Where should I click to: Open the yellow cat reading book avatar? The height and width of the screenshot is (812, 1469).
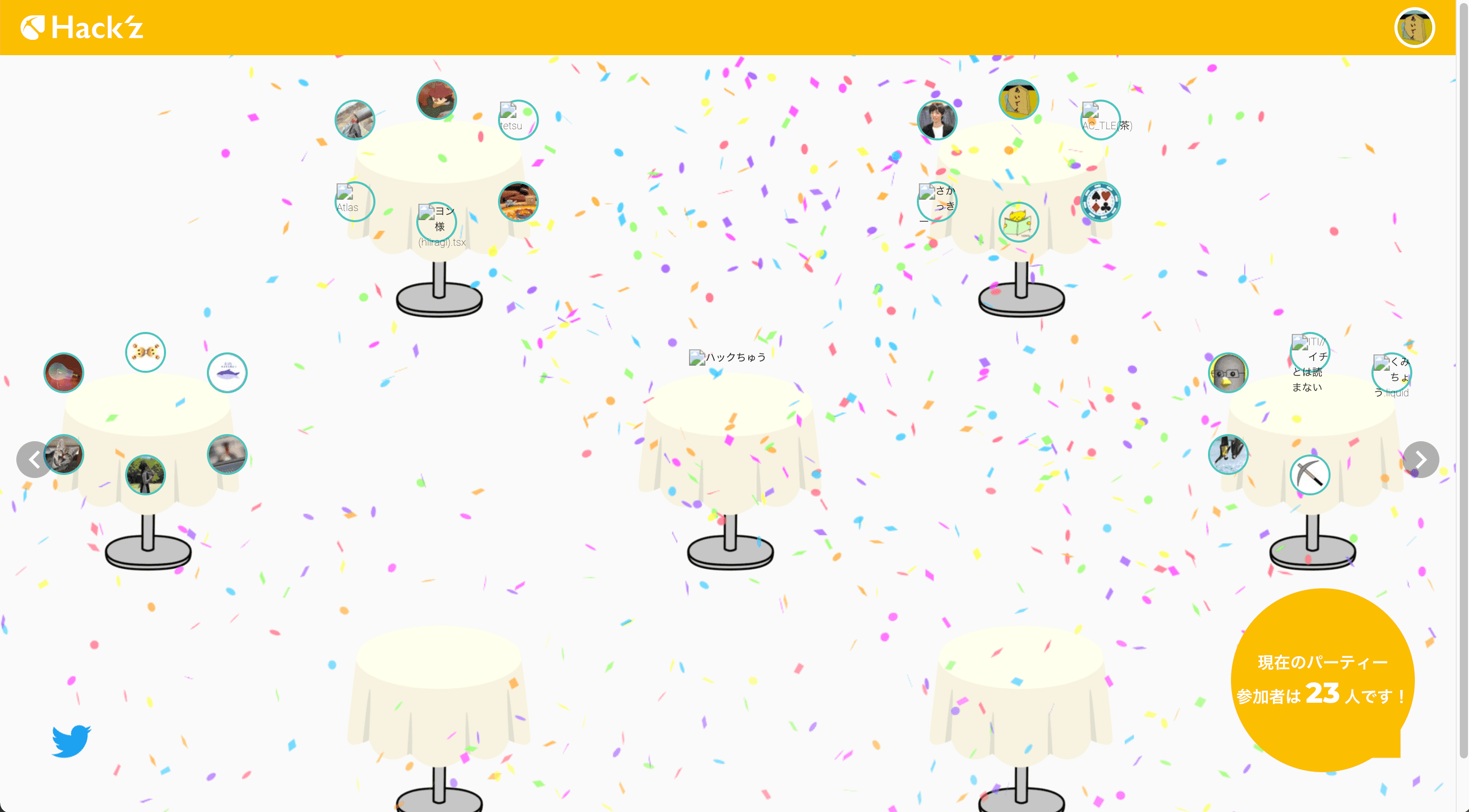coord(1018,222)
